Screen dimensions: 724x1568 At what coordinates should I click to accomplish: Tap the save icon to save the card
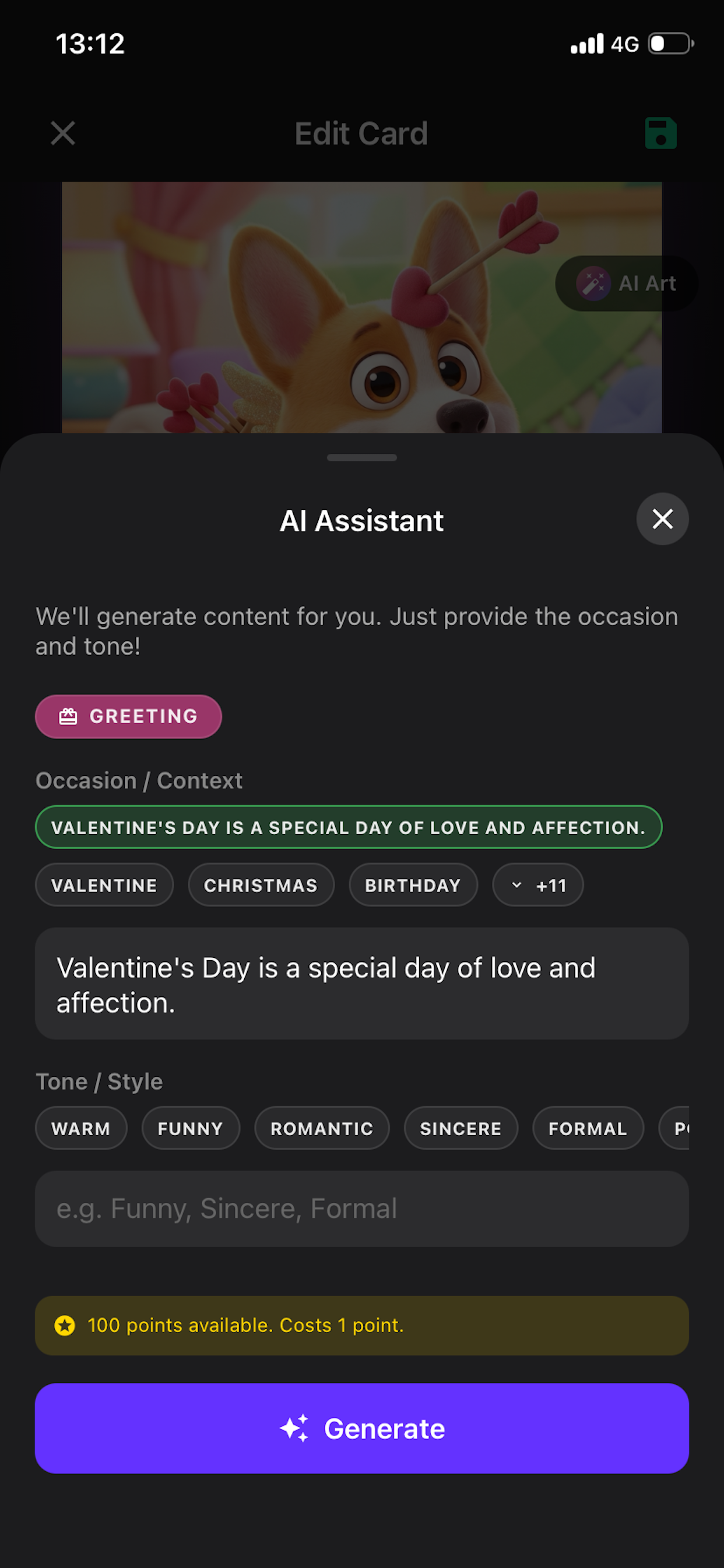point(660,134)
